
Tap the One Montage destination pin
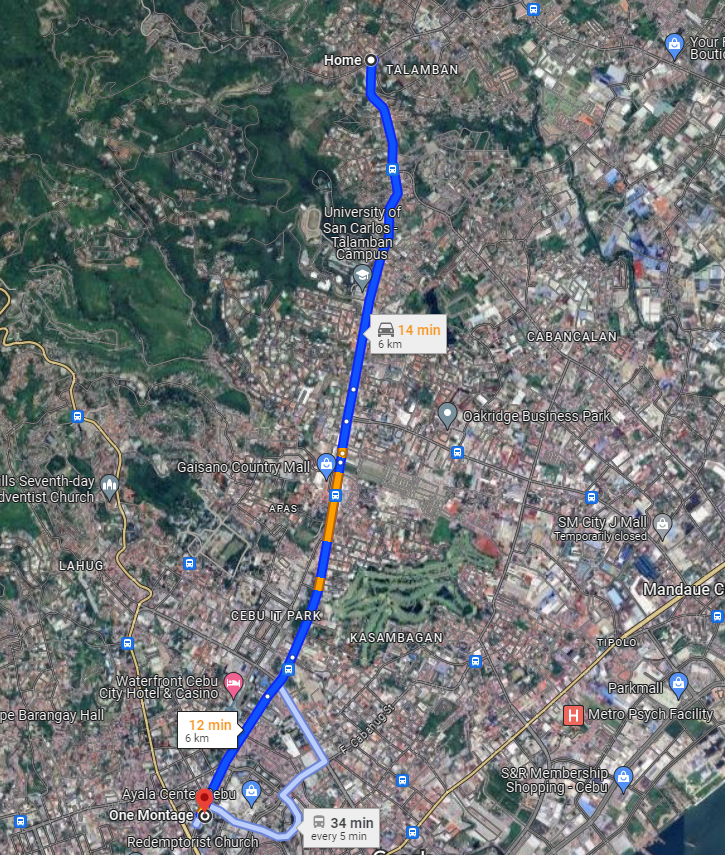(204, 801)
